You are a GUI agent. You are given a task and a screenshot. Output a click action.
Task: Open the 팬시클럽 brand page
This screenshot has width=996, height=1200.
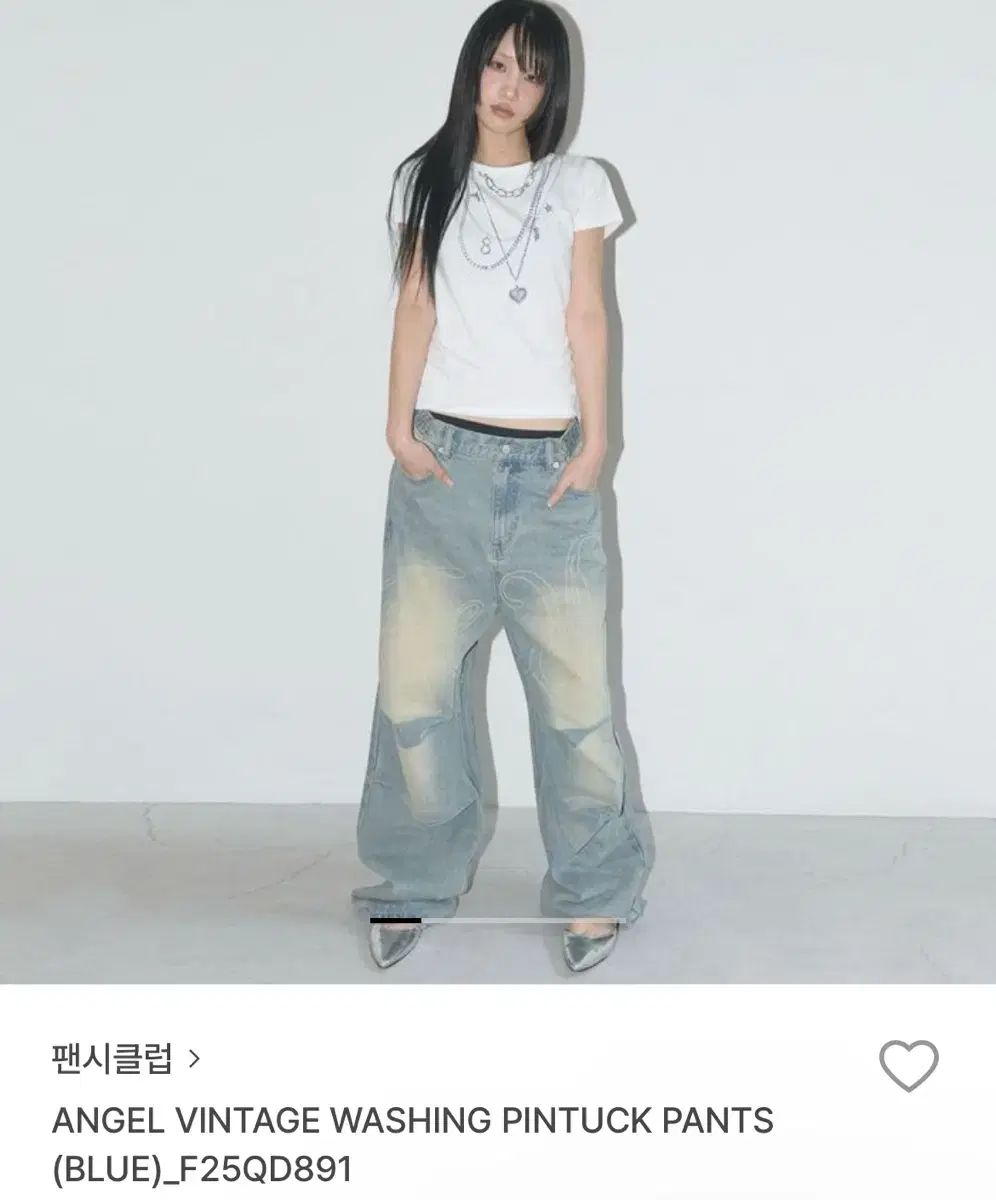(126, 1058)
